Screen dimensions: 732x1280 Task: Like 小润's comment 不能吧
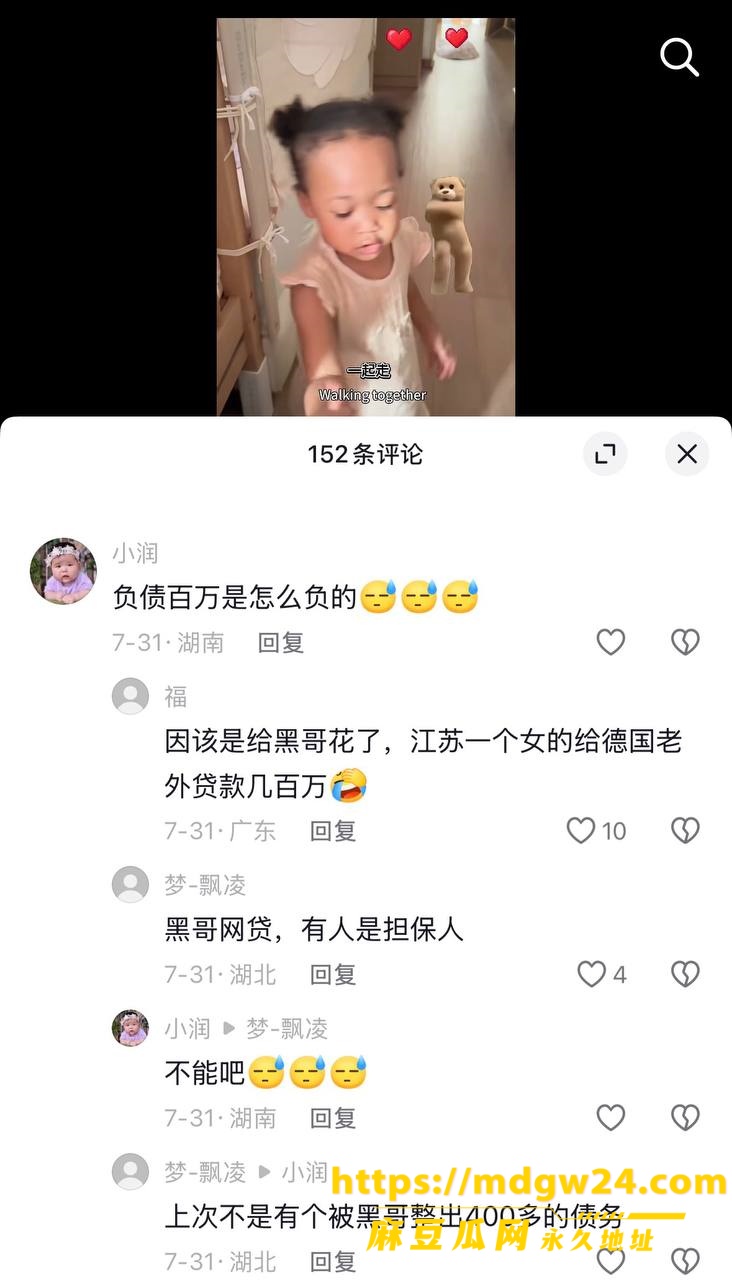611,1118
